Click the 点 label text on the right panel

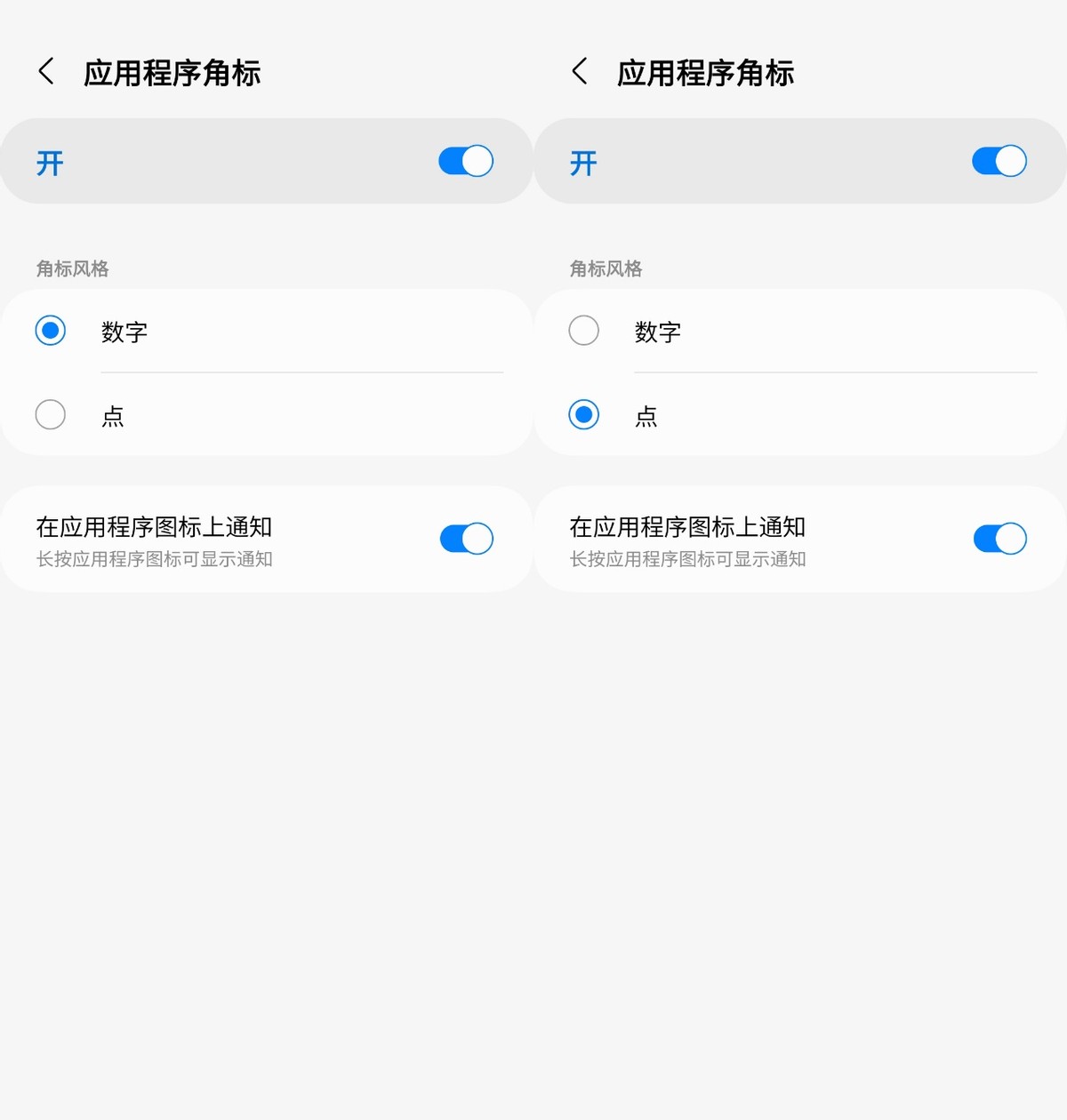pos(646,416)
